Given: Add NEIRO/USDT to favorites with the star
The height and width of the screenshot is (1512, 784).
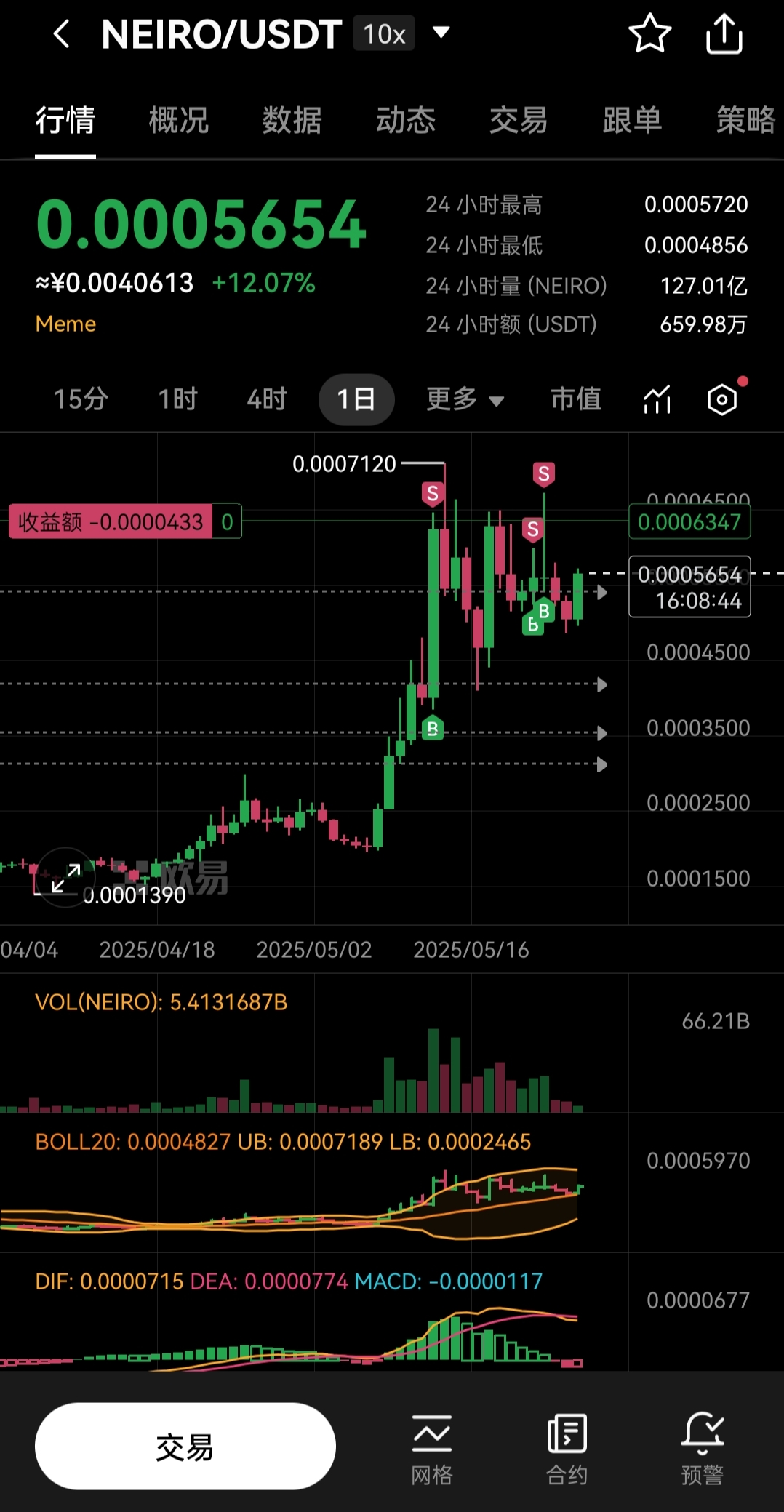Looking at the screenshot, I should coord(649,33).
